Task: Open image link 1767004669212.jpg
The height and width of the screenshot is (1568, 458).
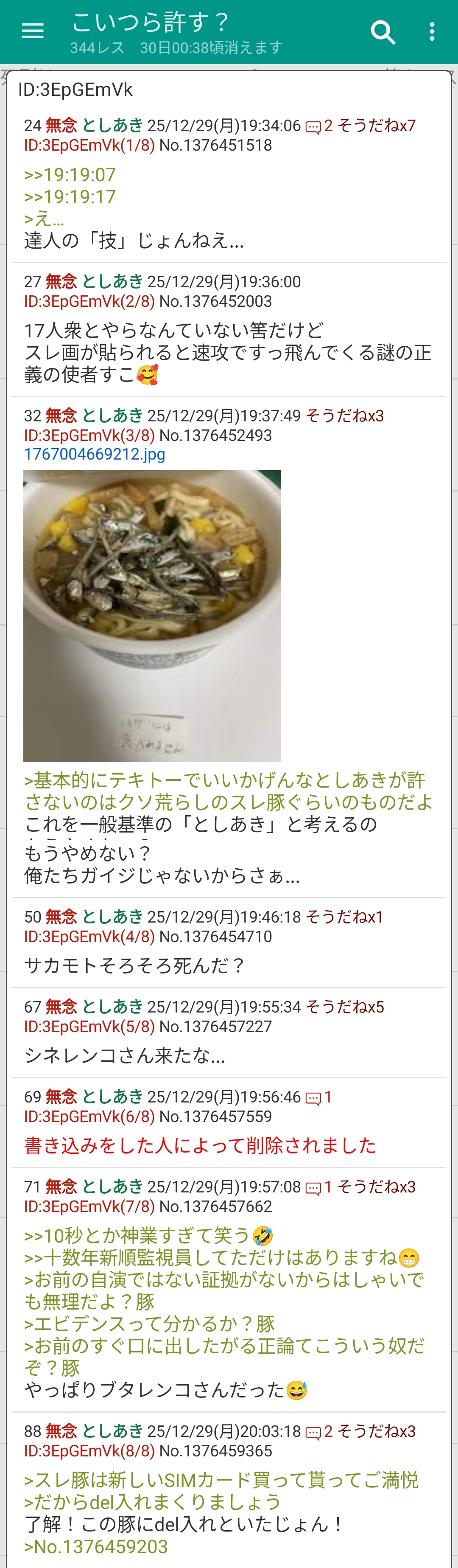Action: click(94, 454)
